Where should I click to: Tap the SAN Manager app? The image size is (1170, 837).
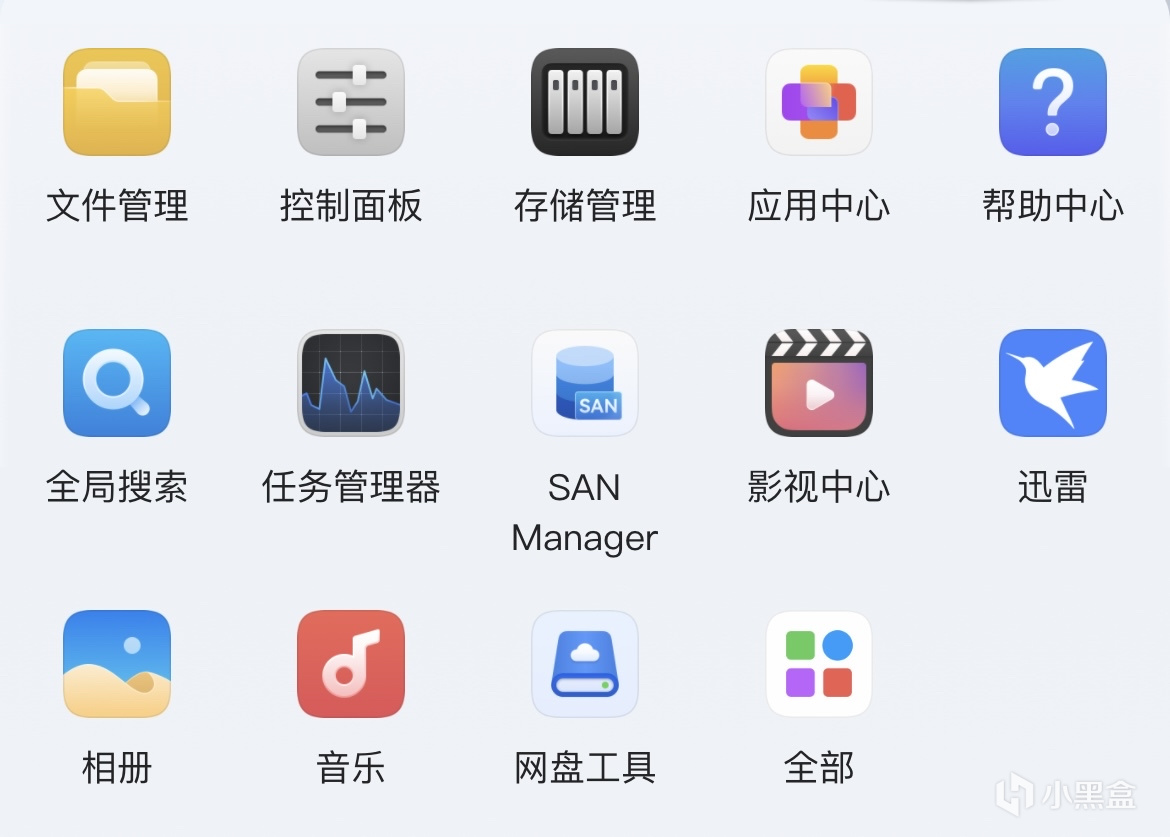(x=585, y=383)
